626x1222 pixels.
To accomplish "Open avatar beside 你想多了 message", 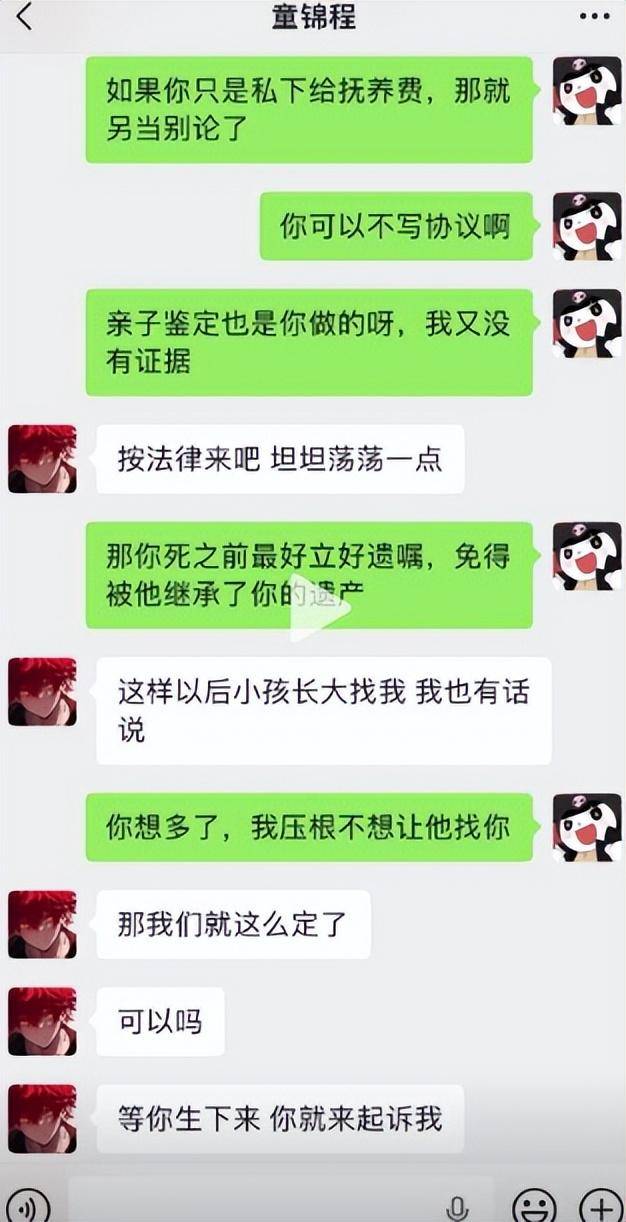I will [587, 827].
